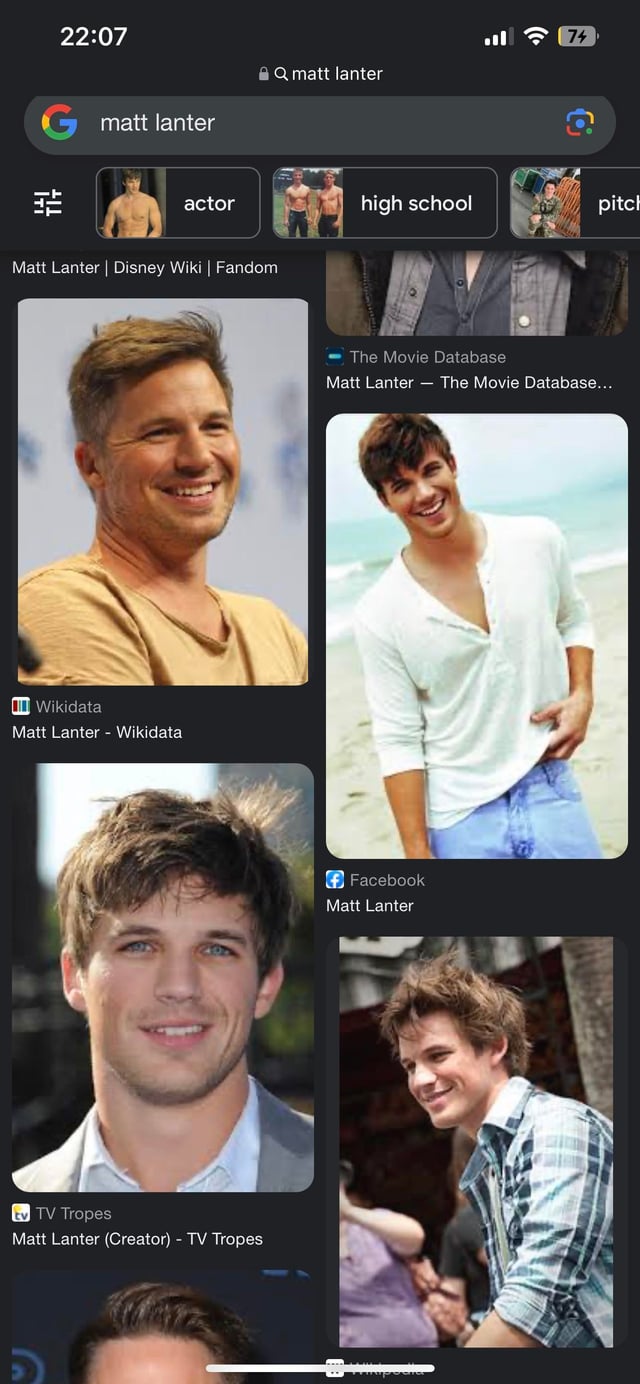Tap the Google logo
The width and height of the screenshot is (640, 1384).
(x=59, y=123)
